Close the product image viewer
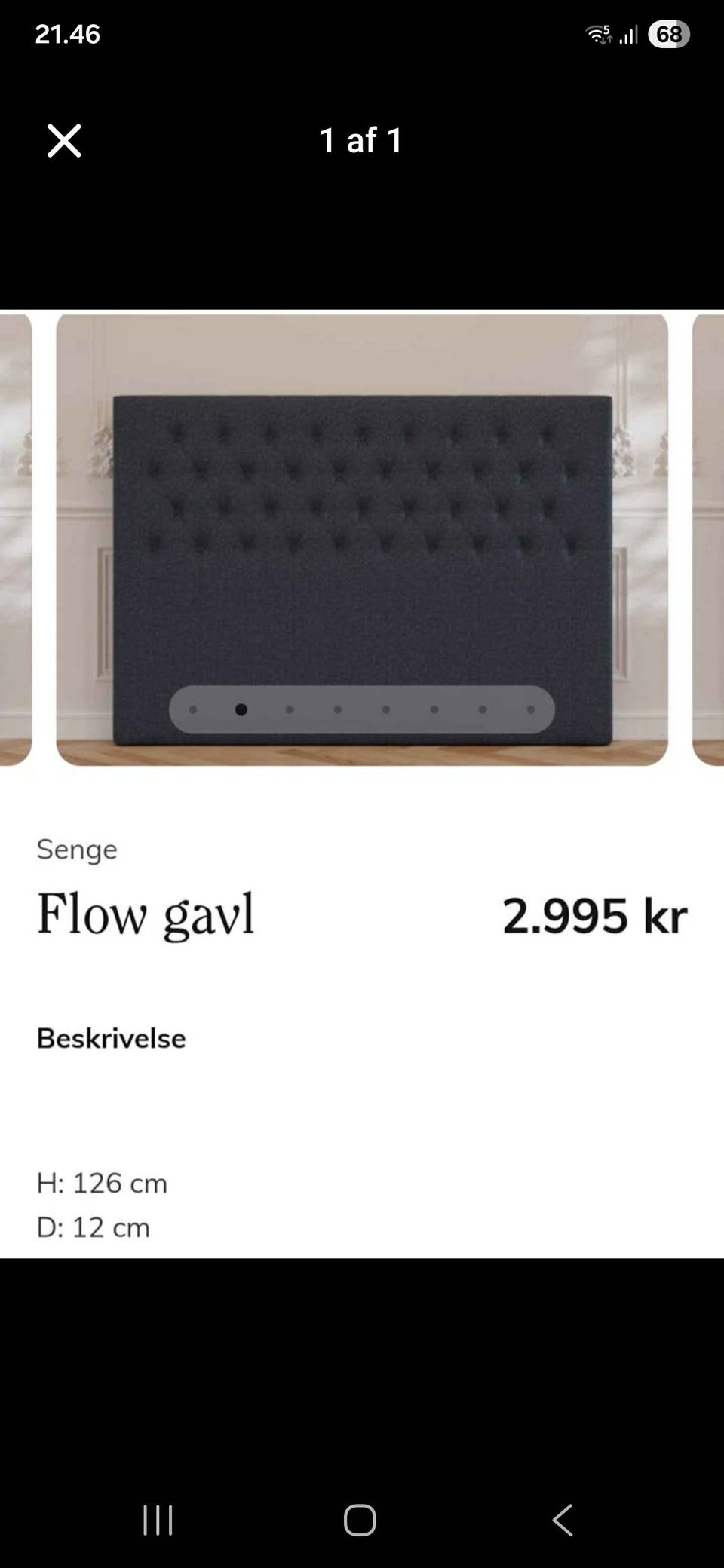Viewport: 724px width, 1568px height. click(x=65, y=139)
